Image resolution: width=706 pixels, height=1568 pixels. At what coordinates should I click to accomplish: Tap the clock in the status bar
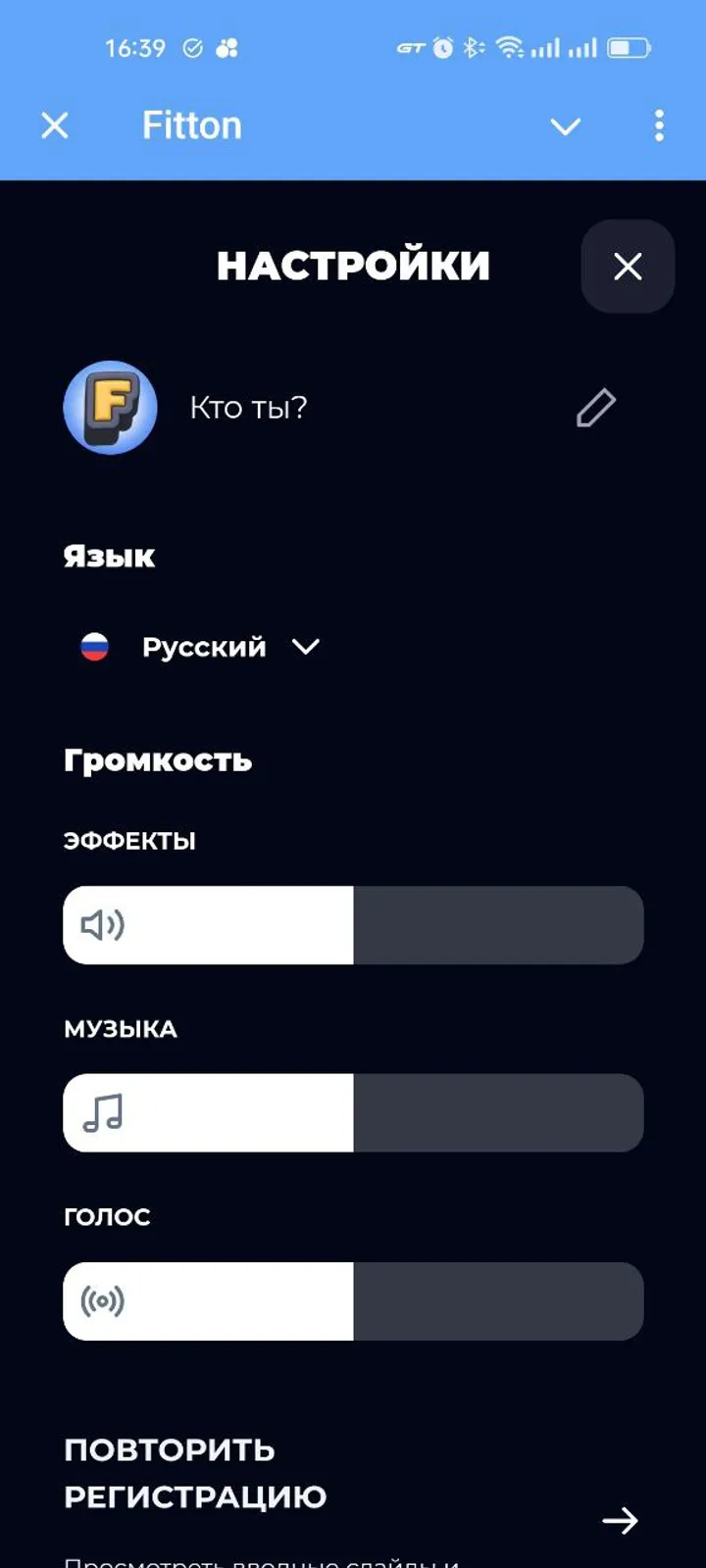pyautogui.click(x=138, y=48)
